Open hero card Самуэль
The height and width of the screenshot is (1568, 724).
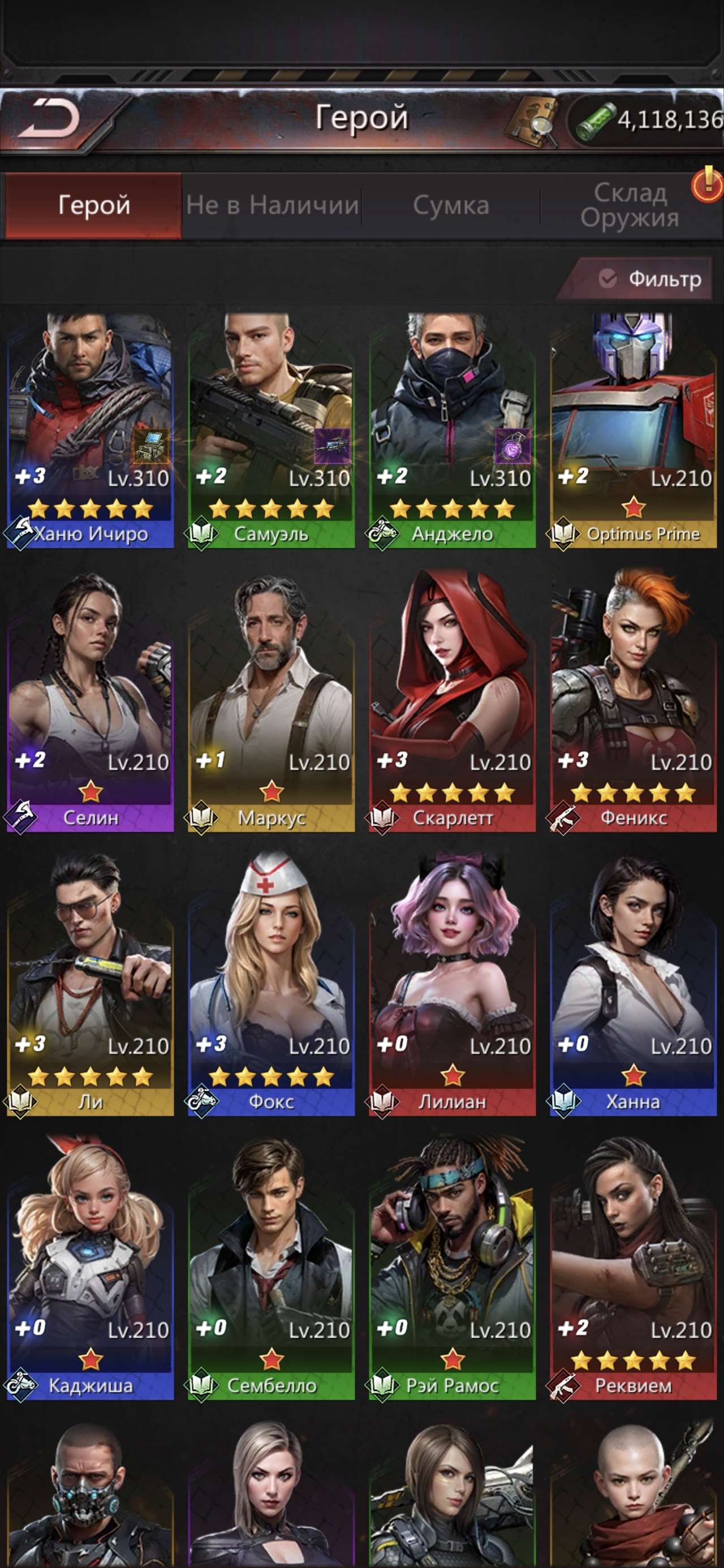[x=271, y=430]
